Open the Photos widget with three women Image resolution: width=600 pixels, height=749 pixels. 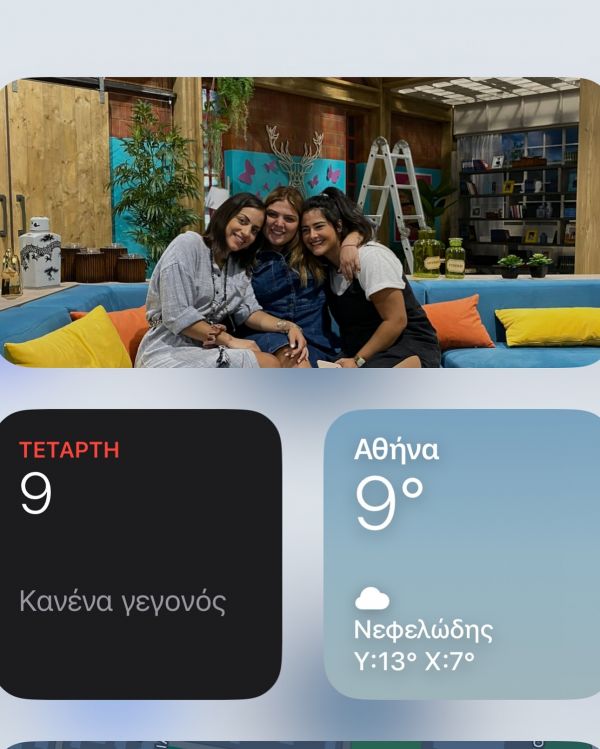click(300, 222)
